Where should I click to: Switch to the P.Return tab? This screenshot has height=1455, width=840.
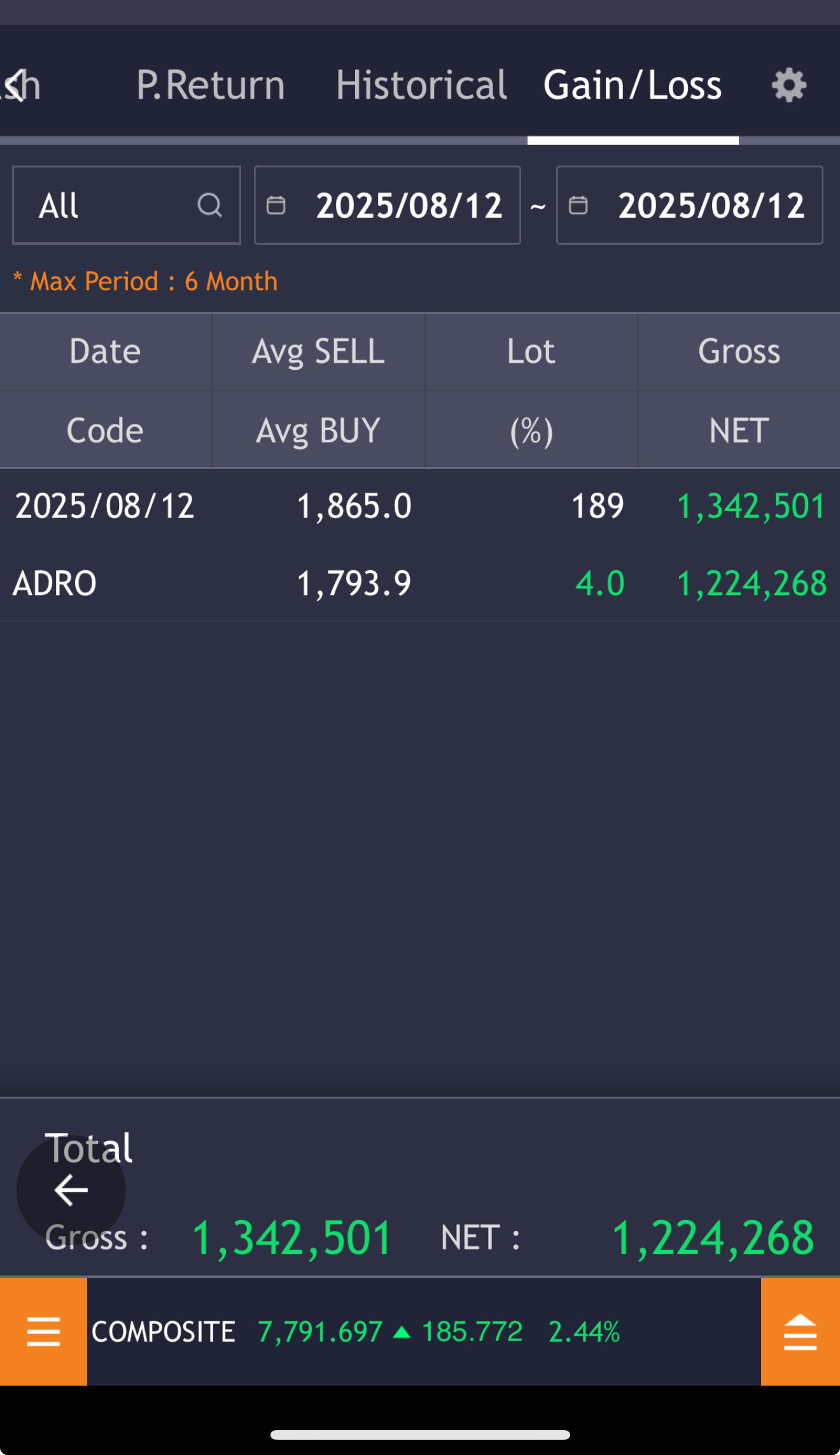(211, 85)
